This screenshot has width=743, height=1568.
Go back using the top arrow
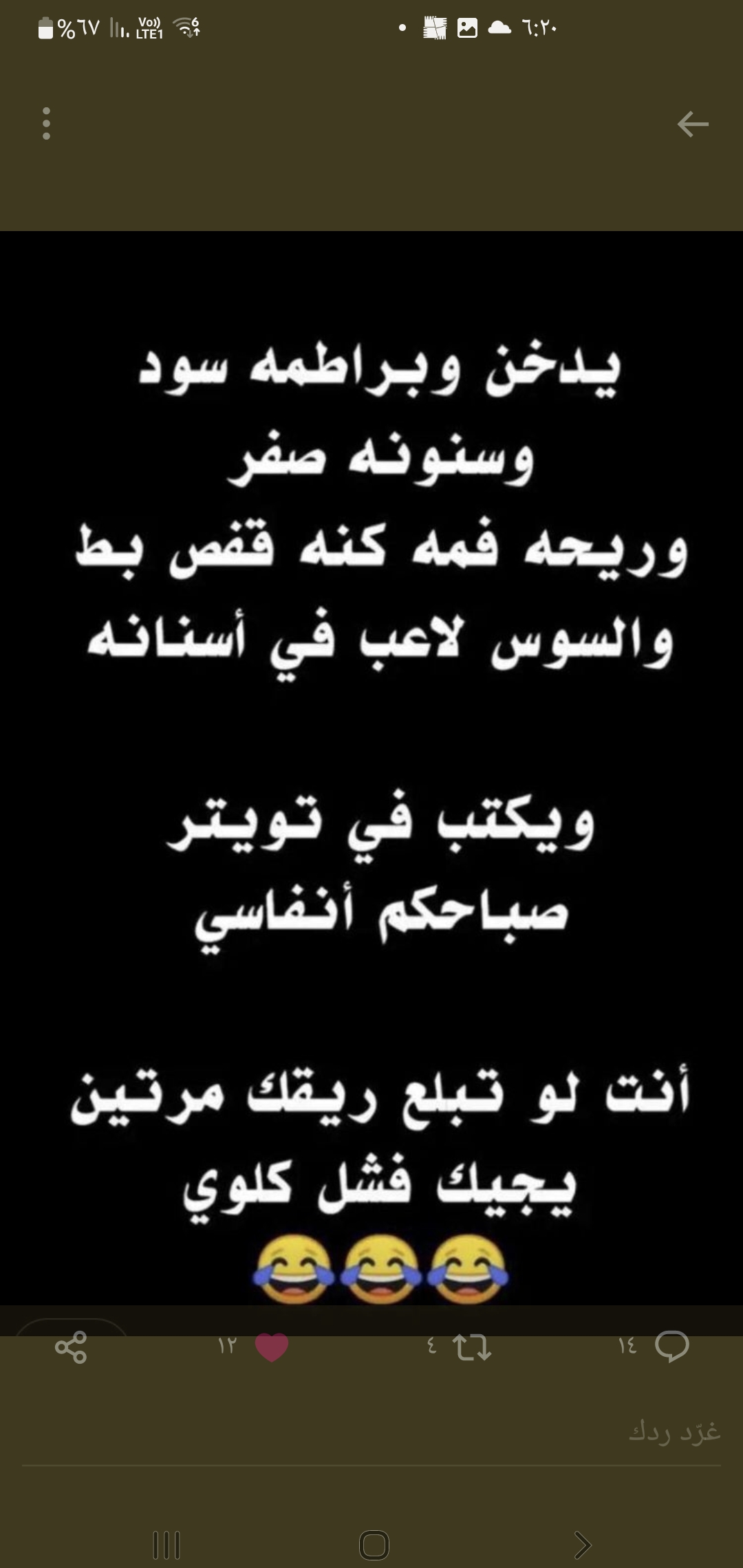(x=693, y=124)
